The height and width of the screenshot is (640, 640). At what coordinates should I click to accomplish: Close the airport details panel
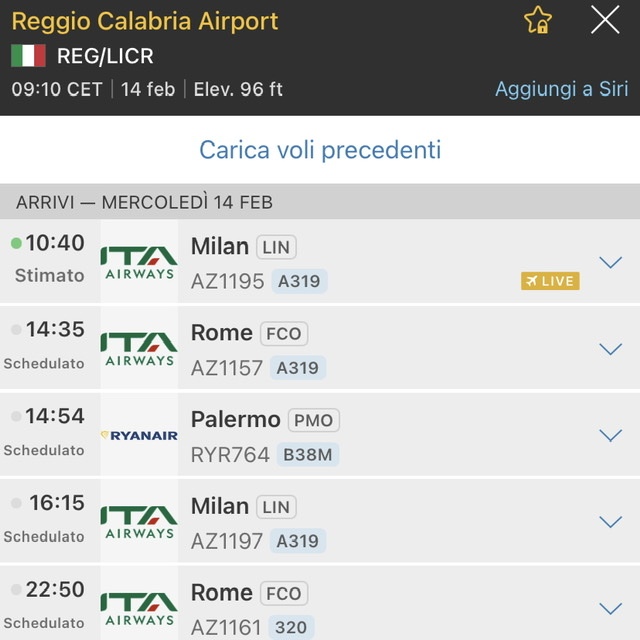(605, 20)
